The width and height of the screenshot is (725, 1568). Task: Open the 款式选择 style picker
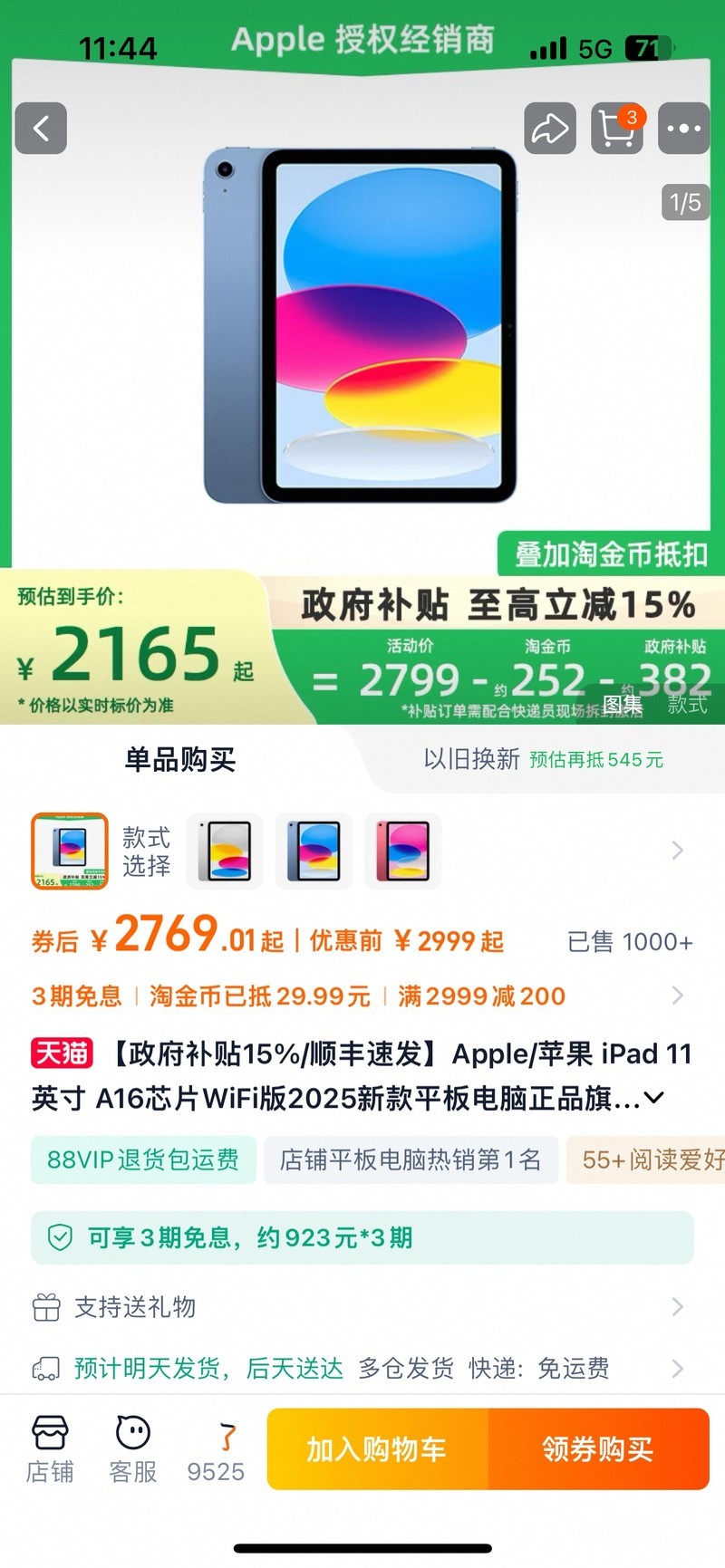(x=146, y=851)
